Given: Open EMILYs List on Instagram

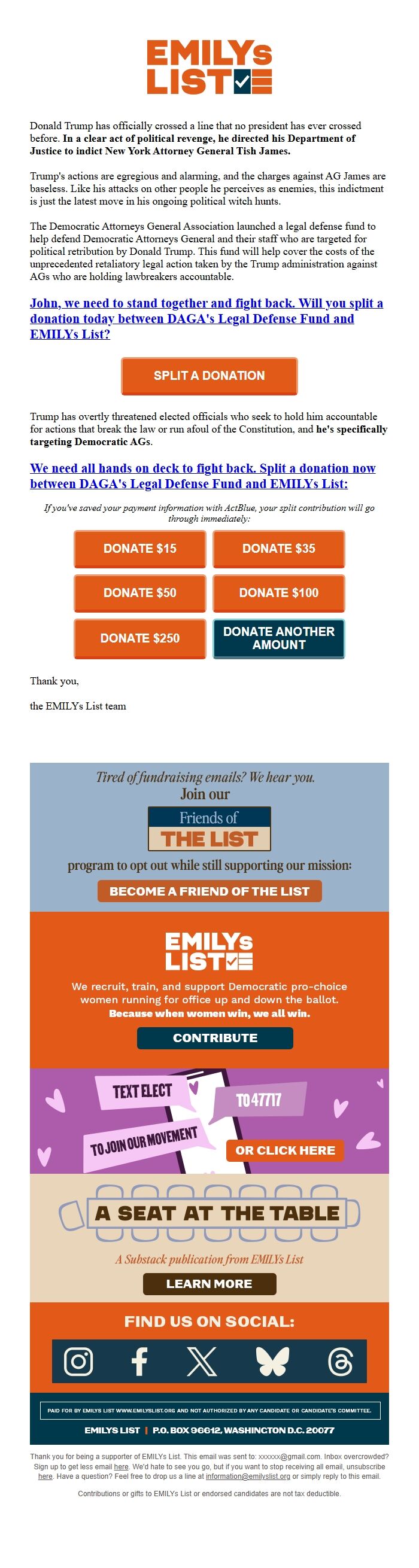Looking at the screenshot, I should tap(78, 1360).
